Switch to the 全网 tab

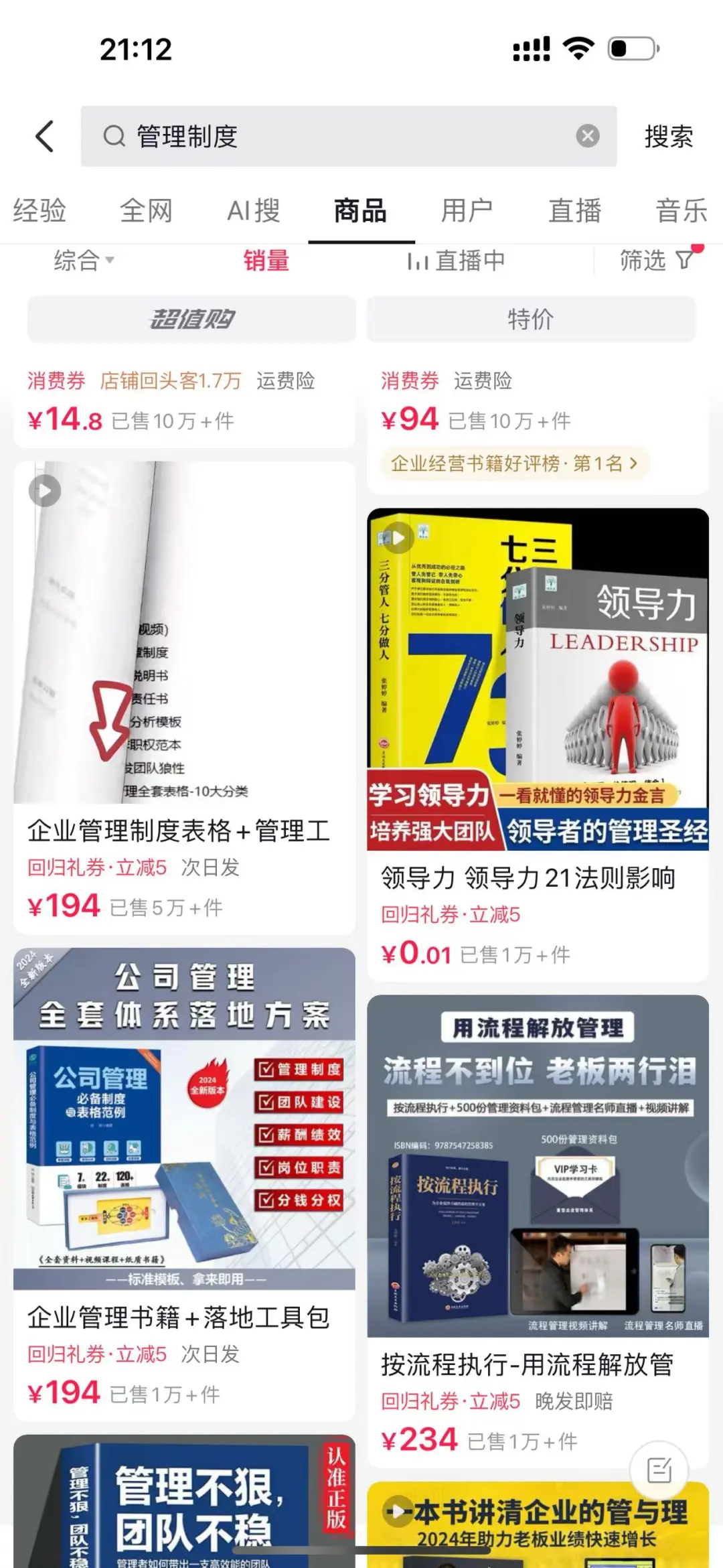pos(146,210)
